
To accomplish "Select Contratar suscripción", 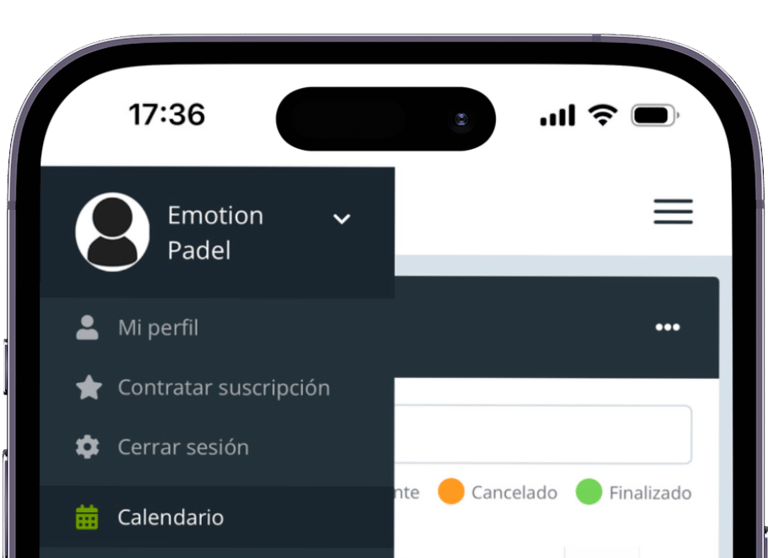I will click(217, 388).
